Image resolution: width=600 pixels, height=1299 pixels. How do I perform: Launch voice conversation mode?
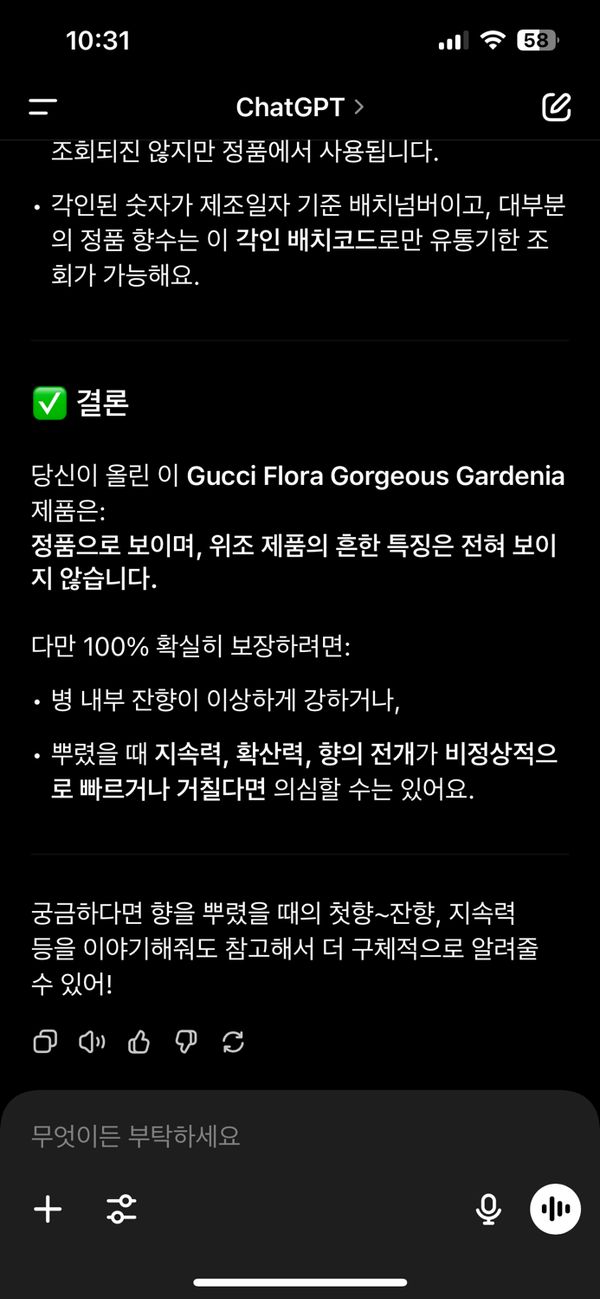click(x=555, y=1209)
